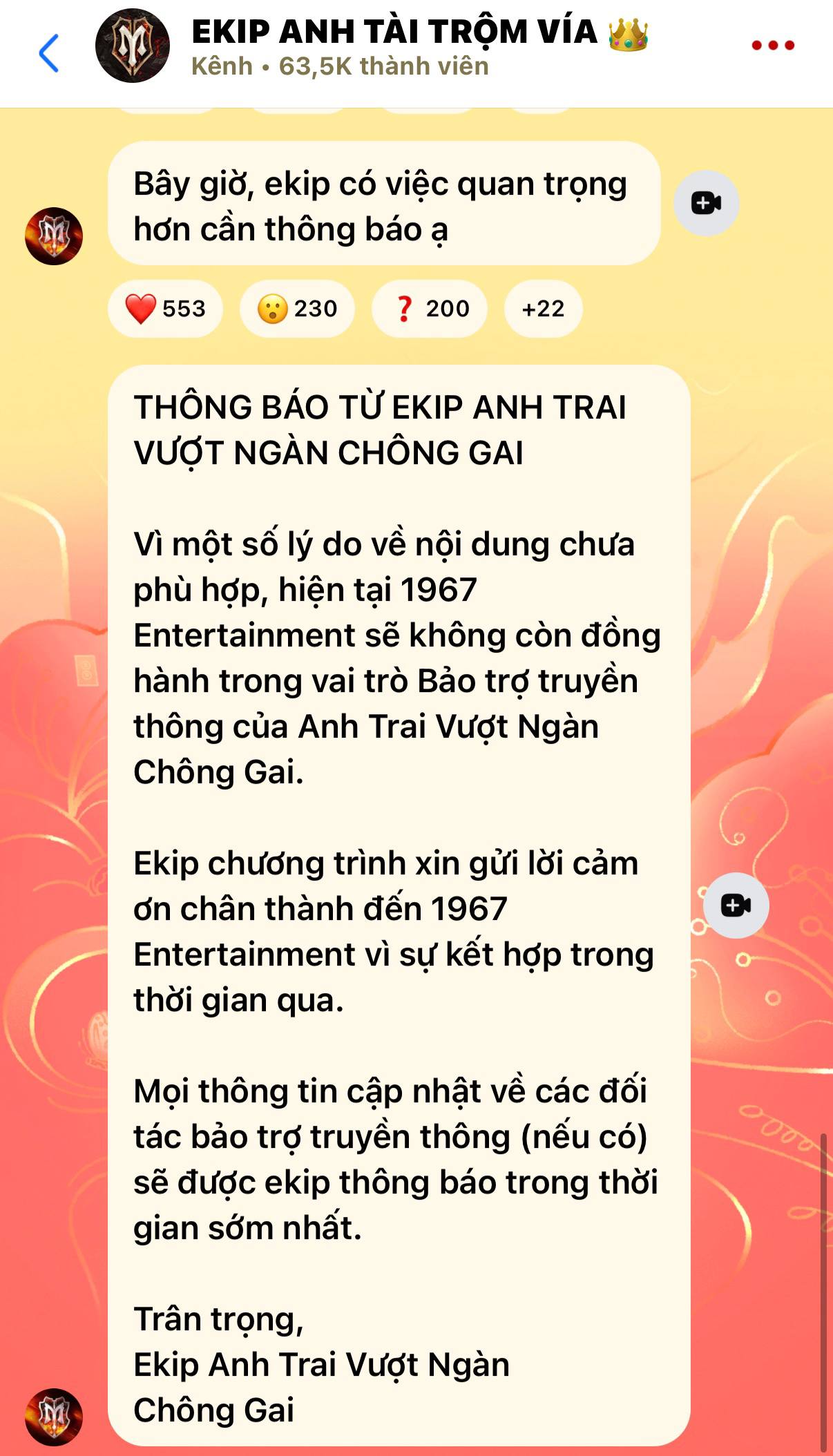This screenshot has height=1456, width=833.
Task: Tap the video icon beside the THÔNG BÁO message
Action: click(736, 906)
